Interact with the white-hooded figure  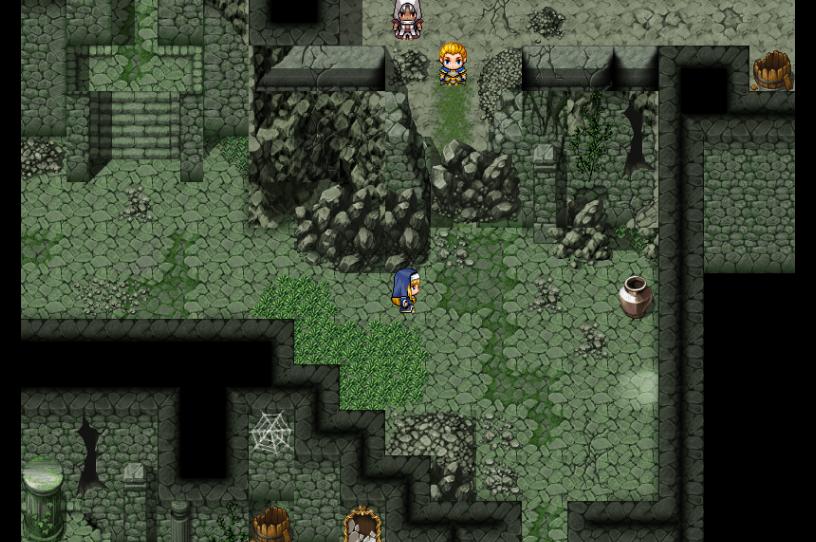tap(407, 20)
